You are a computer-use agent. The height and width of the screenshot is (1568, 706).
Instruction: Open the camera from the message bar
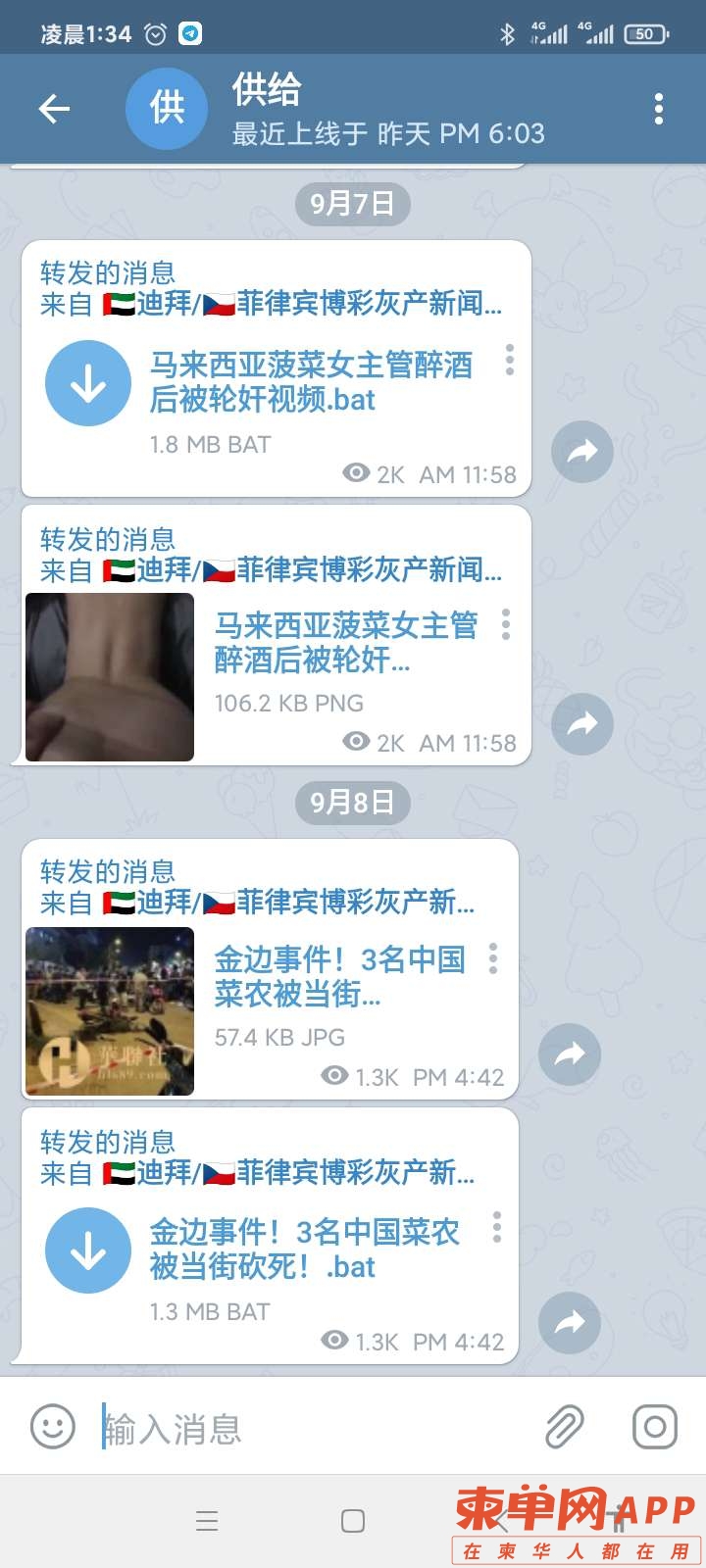(654, 1427)
